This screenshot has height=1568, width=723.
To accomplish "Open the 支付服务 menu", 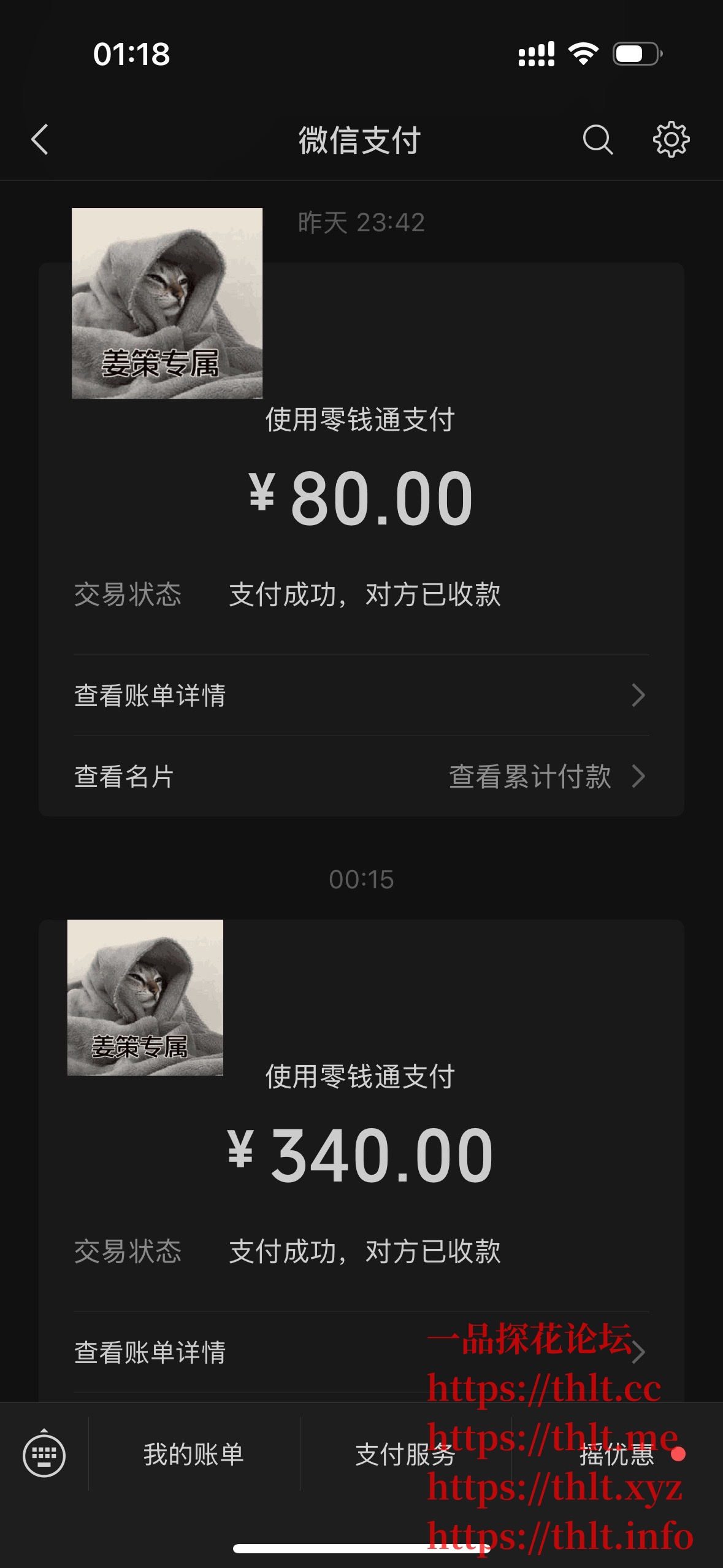I will click(x=405, y=1455).
